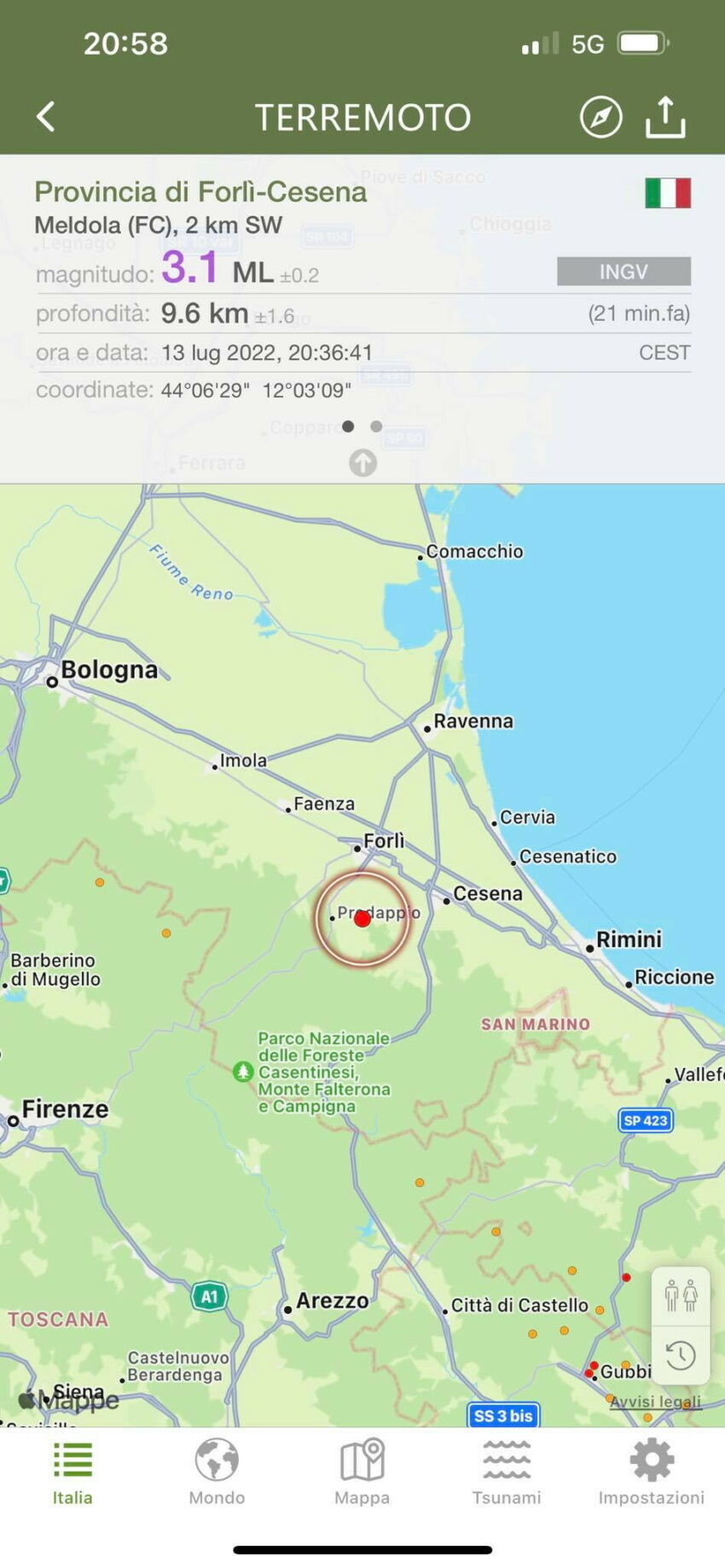
Task: Switch to the Mappa tab
Action: (362, 1473)
